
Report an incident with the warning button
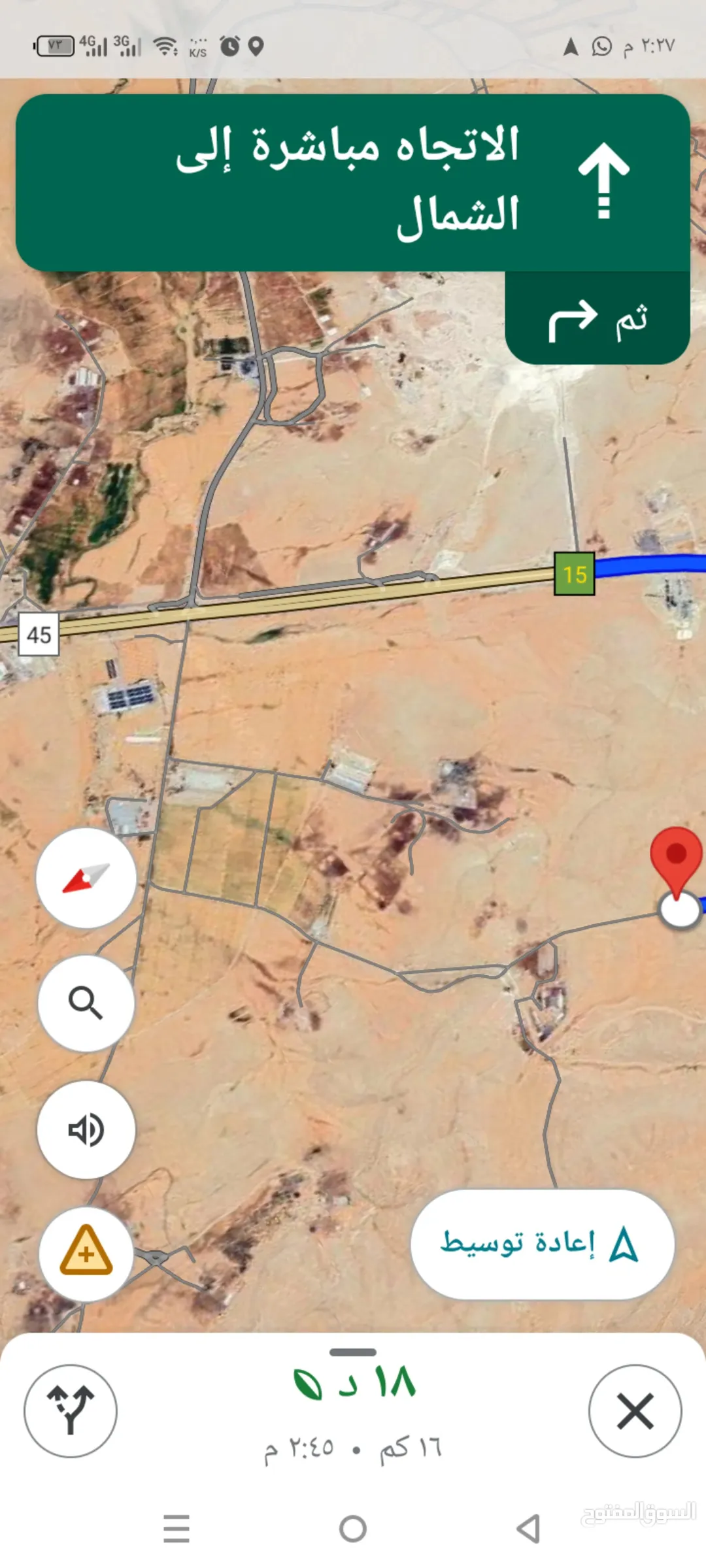tap(86, 1254)
